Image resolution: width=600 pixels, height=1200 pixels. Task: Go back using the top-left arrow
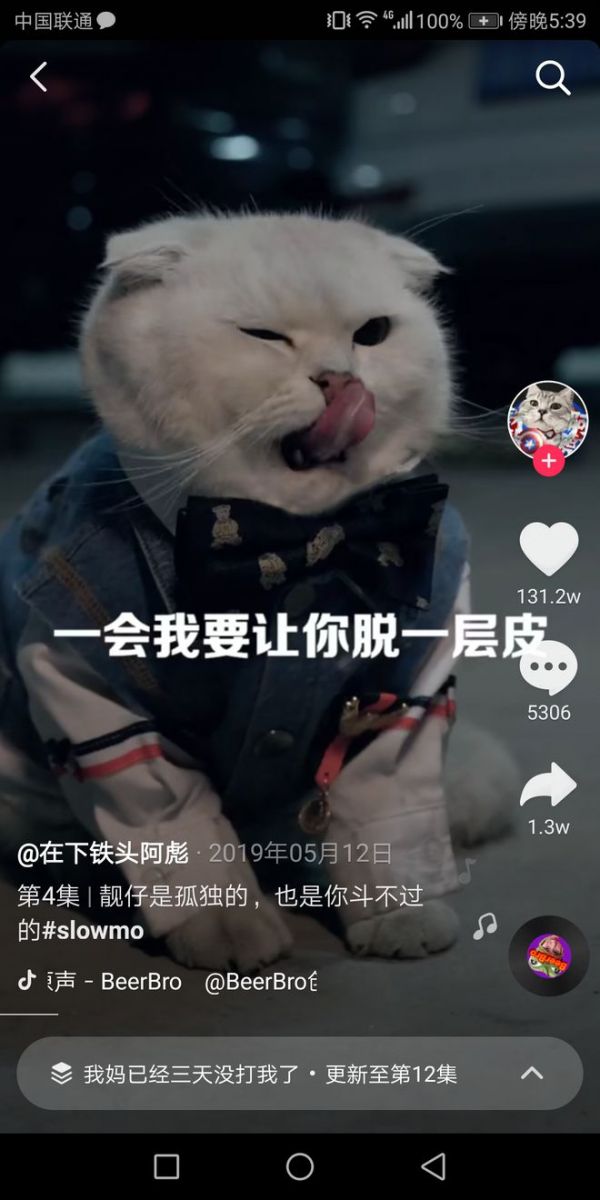tap(39, 77)
